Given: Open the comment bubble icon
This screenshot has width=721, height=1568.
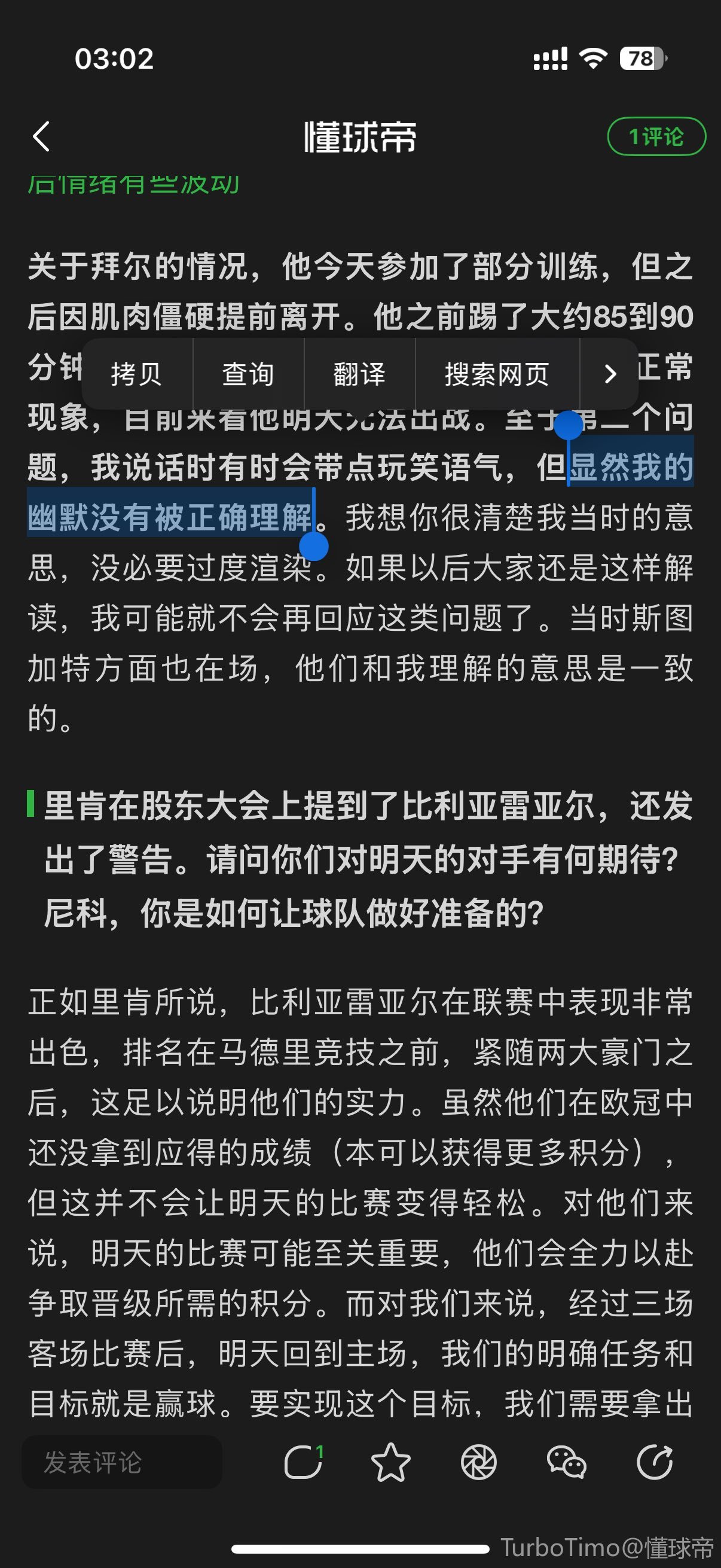Looking at the screenshot, I should 303,1462.
